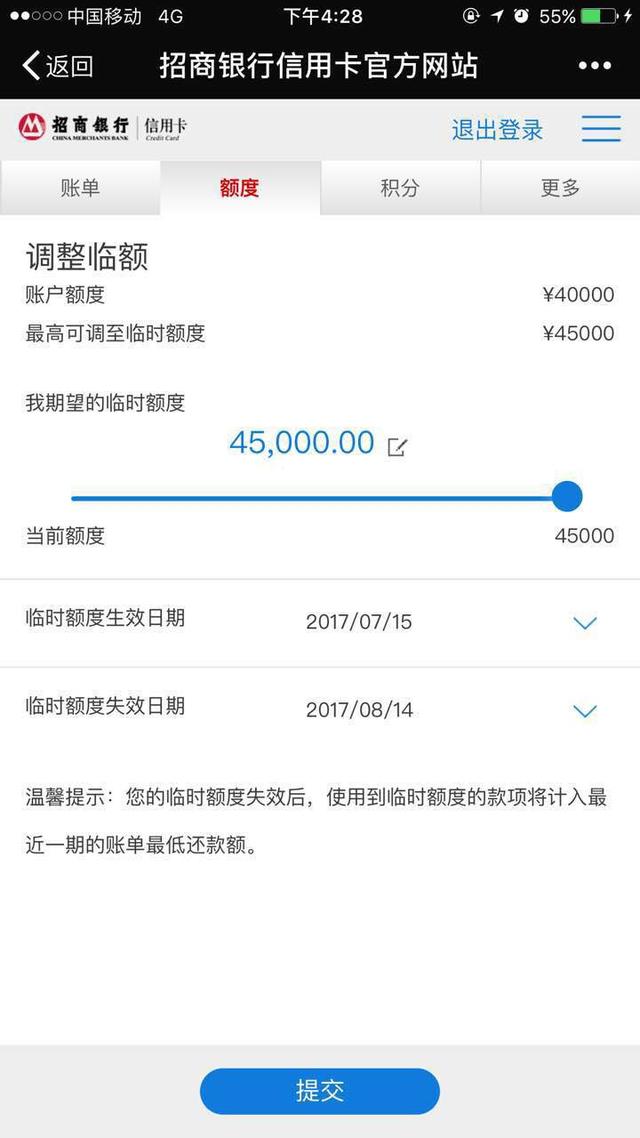Go back via 返回 button
The width and height of the screenshot is (640, 1138).
point(57,66)
